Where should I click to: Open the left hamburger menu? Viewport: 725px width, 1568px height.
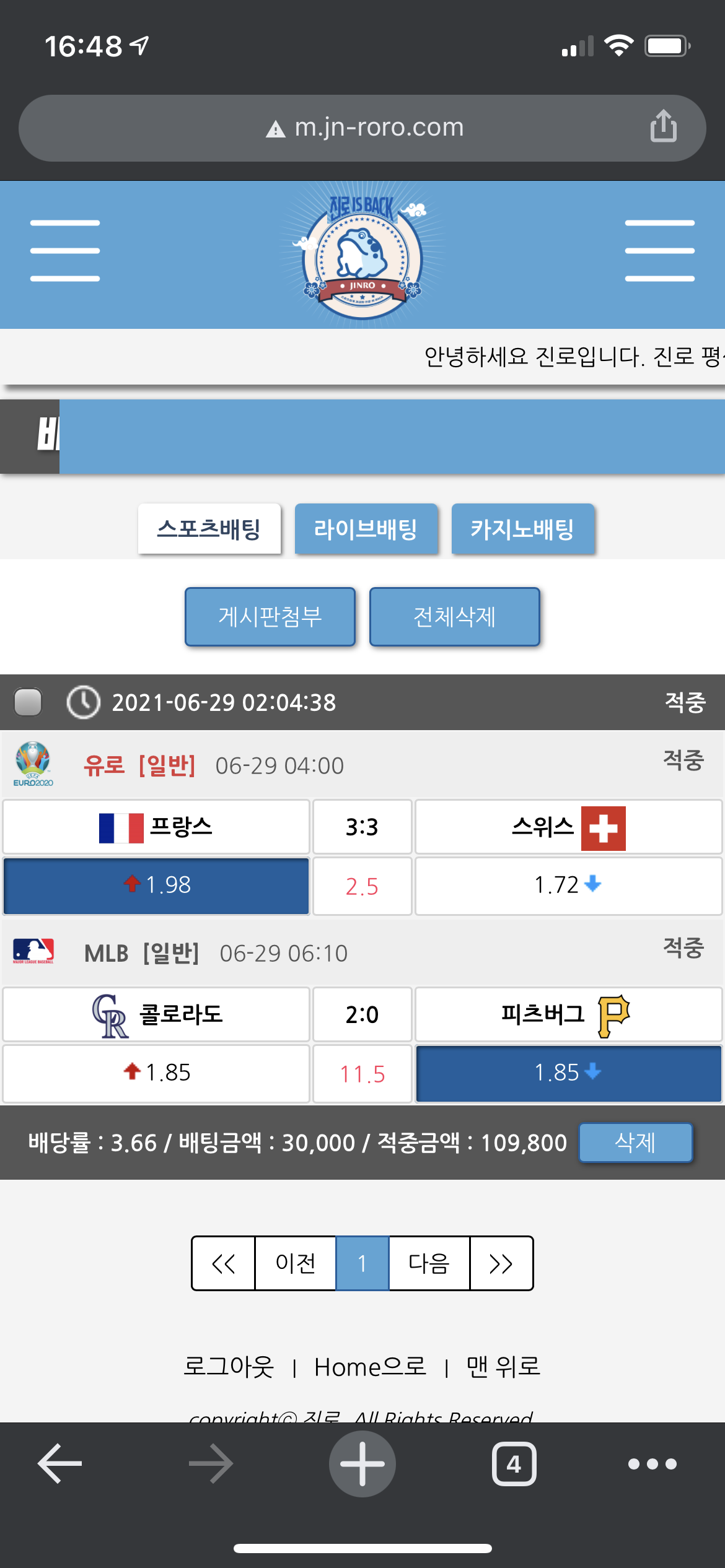[65, 251]
